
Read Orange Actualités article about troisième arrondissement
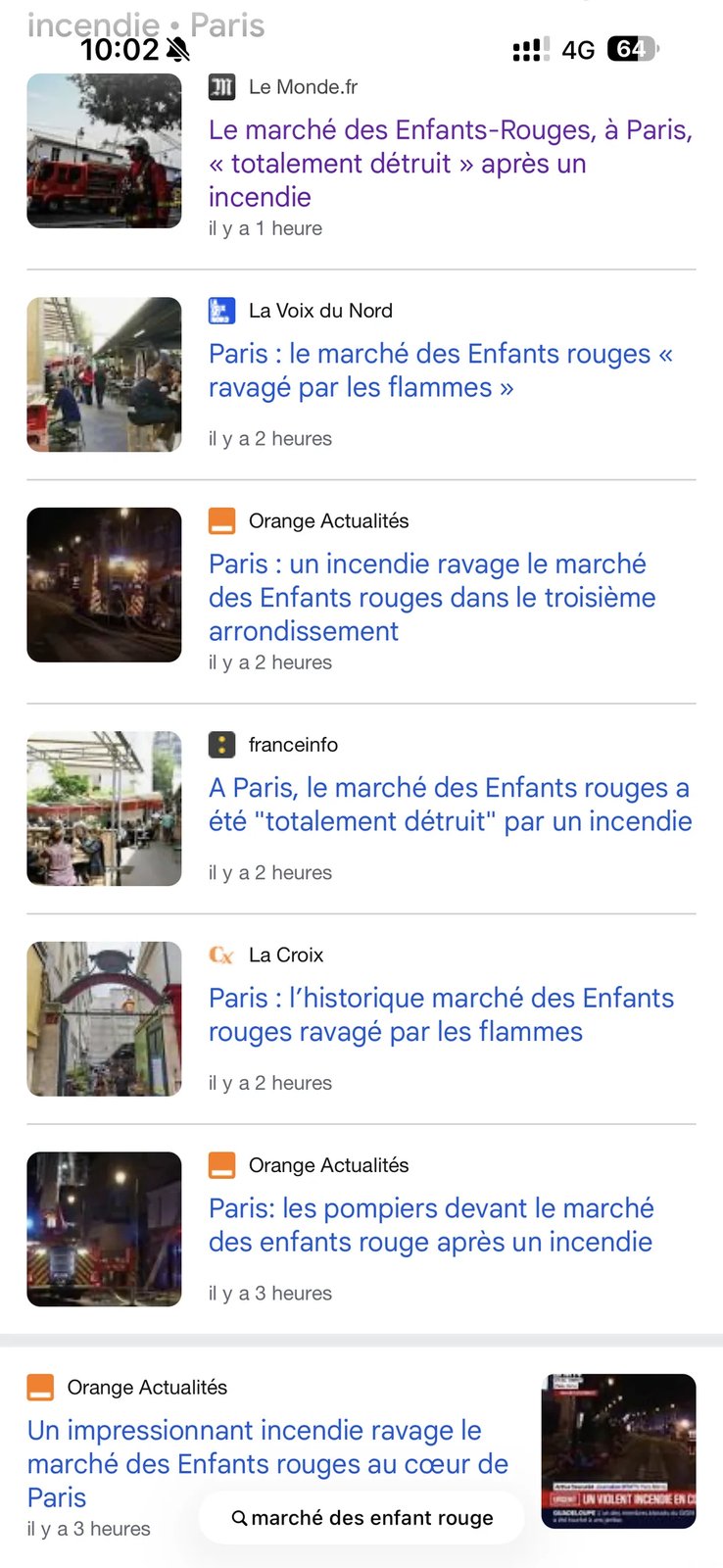click(x=432, y=597)
